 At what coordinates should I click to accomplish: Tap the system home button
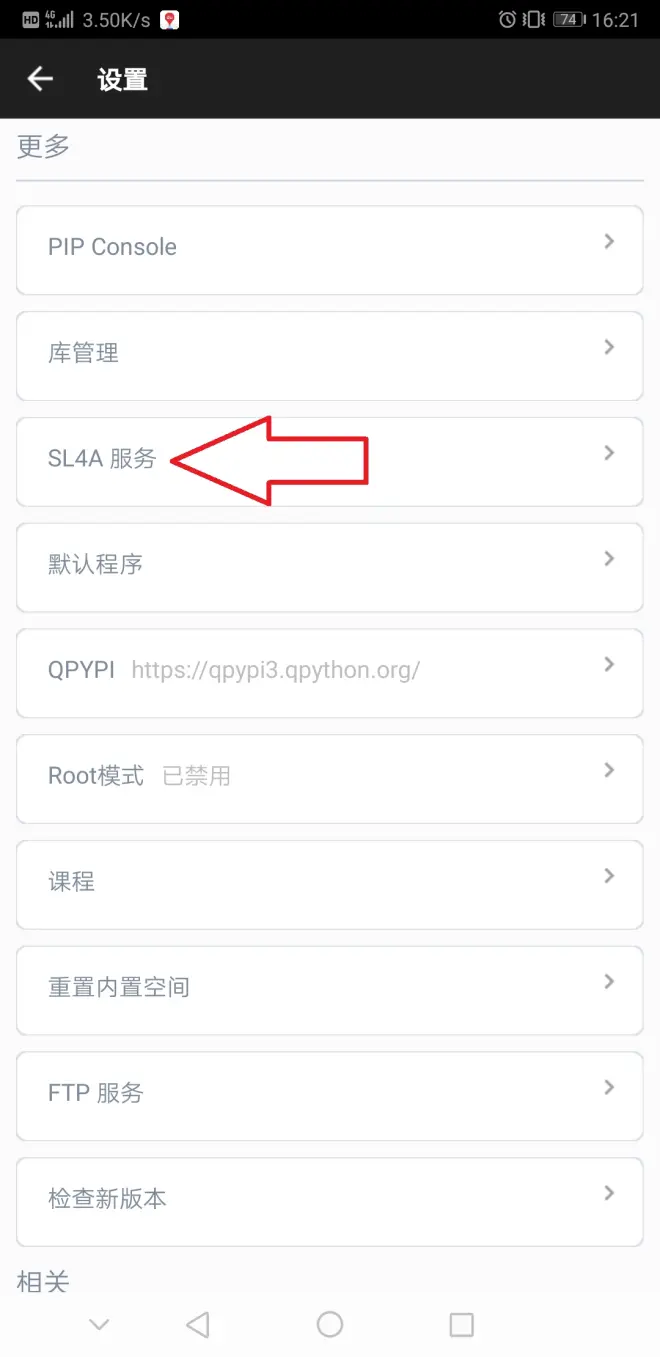pos(330,1325)
